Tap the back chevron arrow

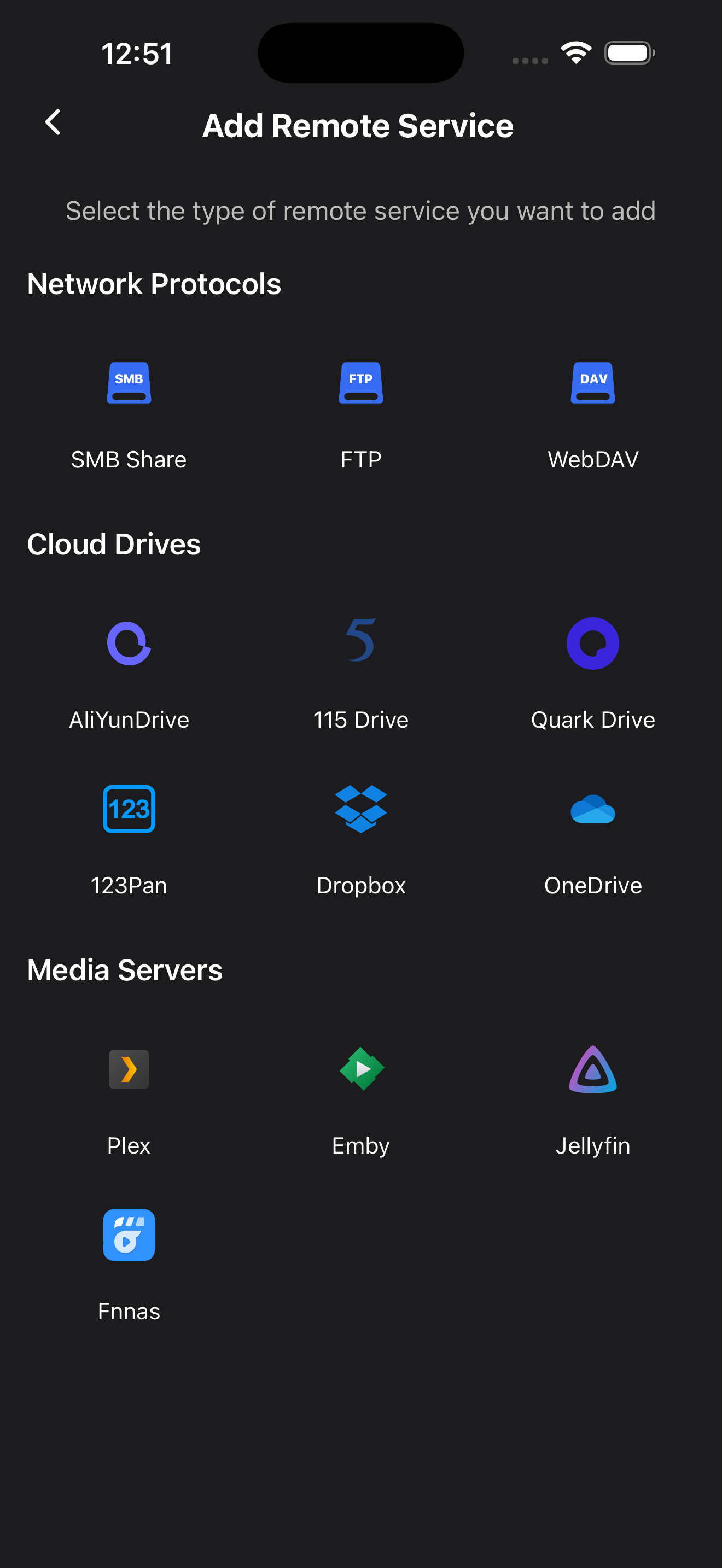tap(54, 122)
